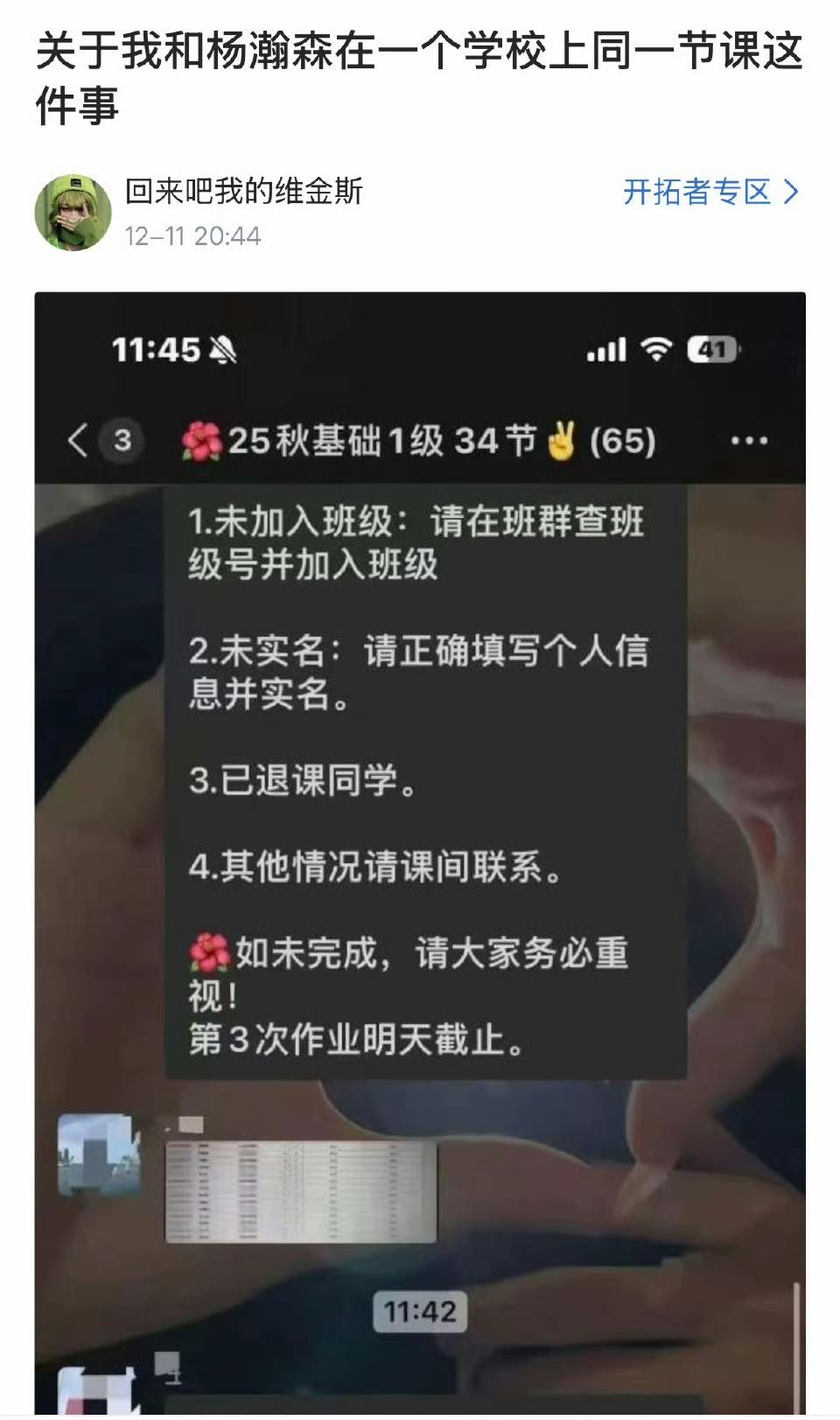
Task: Expand 开拓者专区 using its chevron arrow
Action: click(x=791, y=192)
